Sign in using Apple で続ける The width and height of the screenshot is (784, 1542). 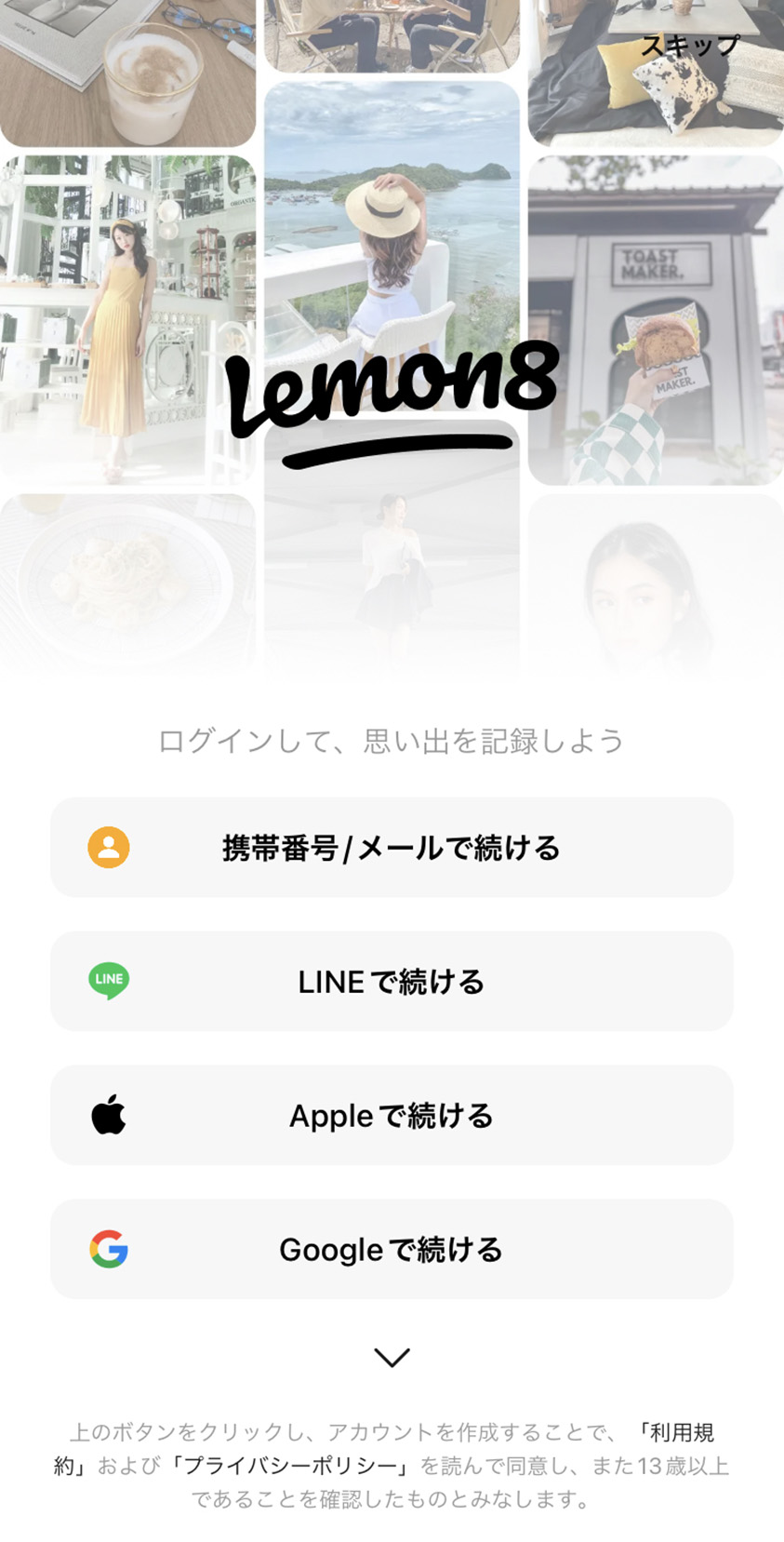392,1116
